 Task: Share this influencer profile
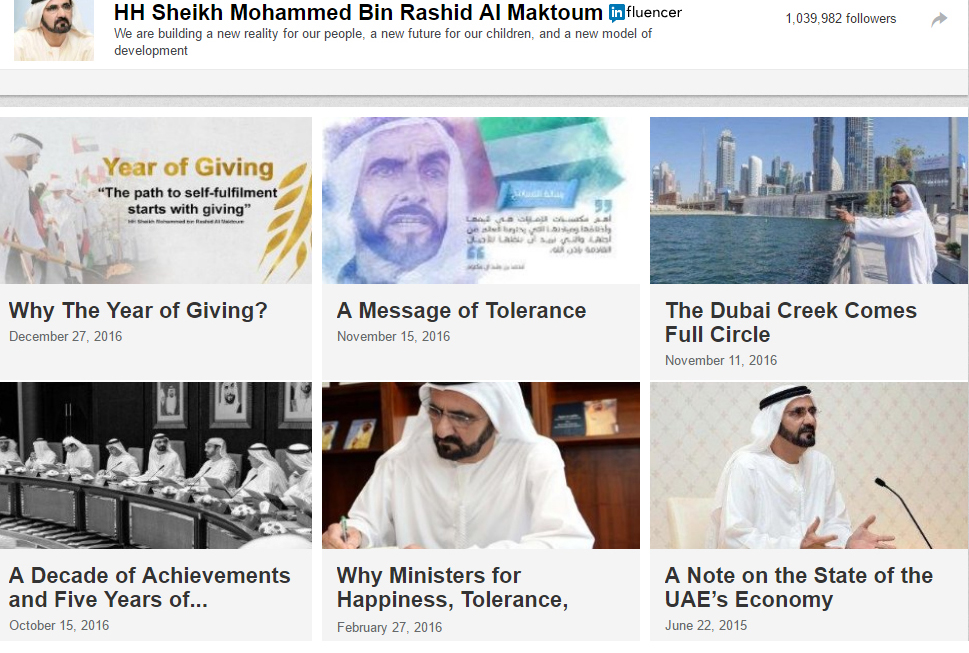coord(938,19)
